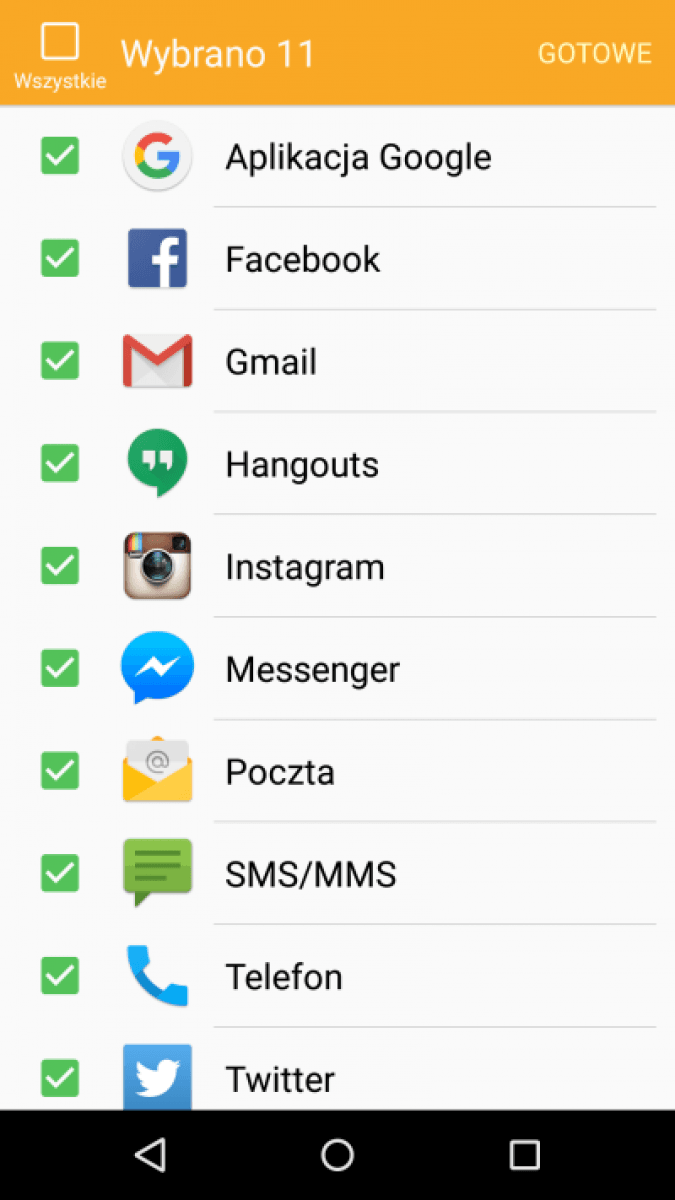
Task: Toggle the Hangouts checkbox off
Action: 60,463
